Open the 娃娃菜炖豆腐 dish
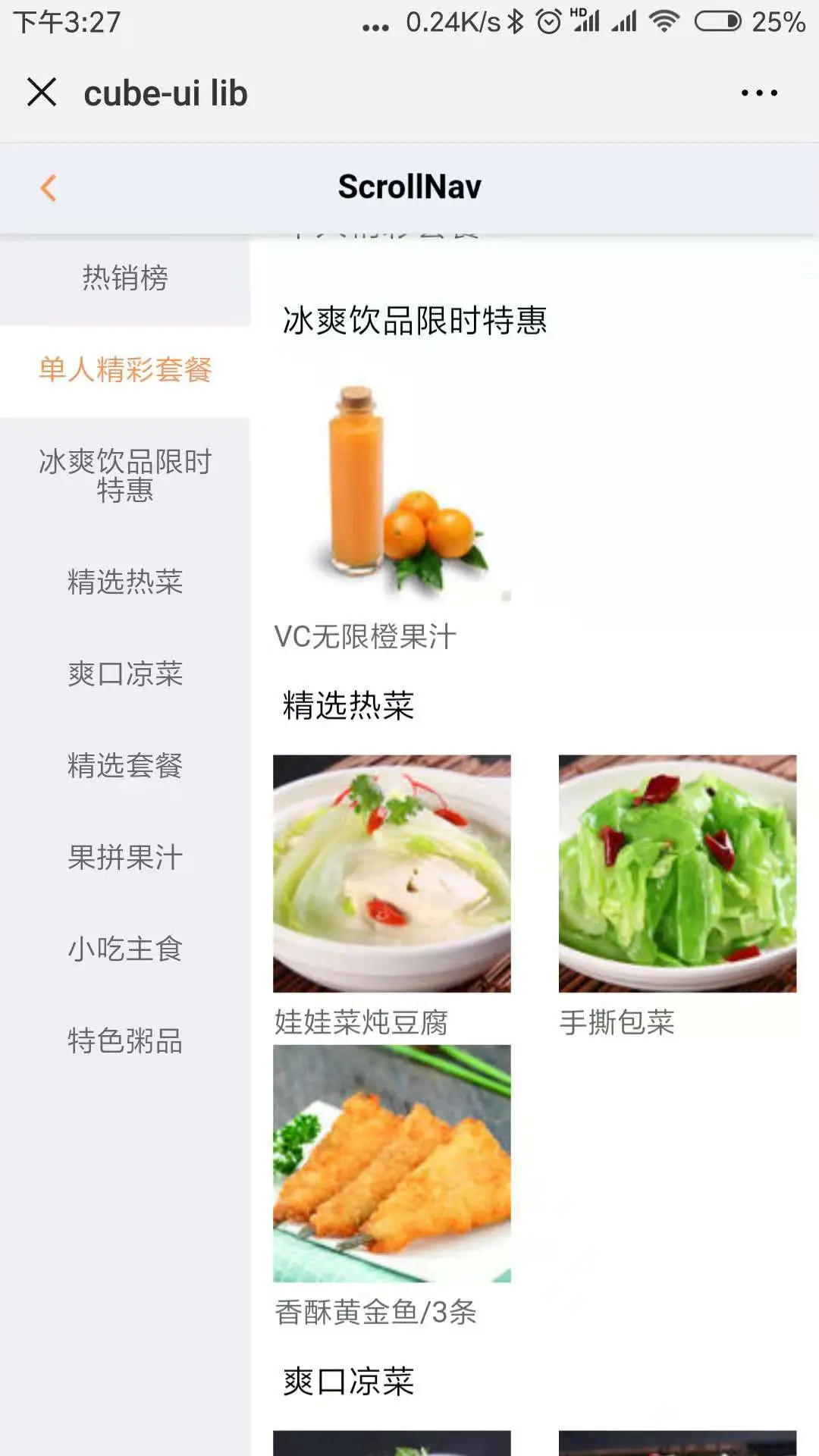The image size is (819, 1456). 391,874
